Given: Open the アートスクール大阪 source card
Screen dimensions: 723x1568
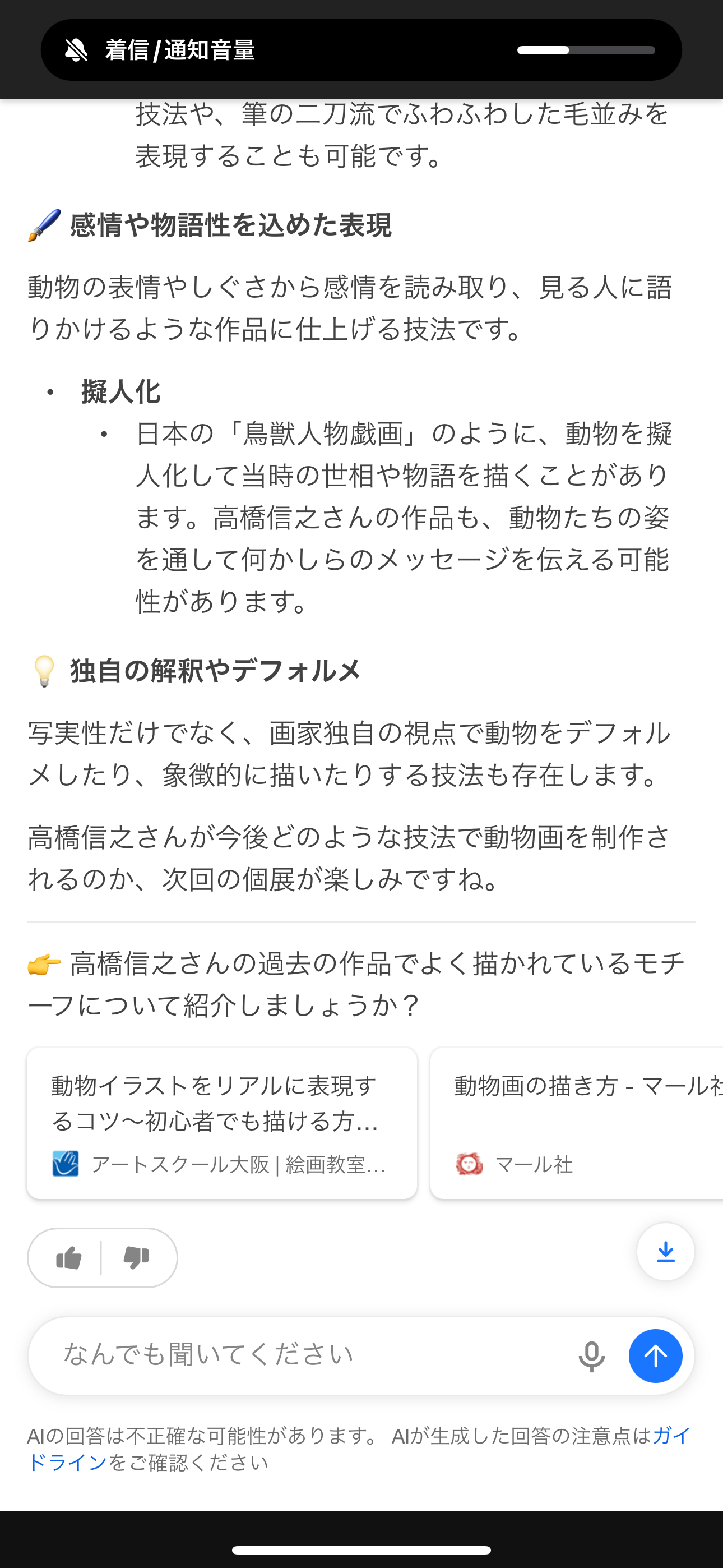Looking at the screenshot, I should [221, 1123].
